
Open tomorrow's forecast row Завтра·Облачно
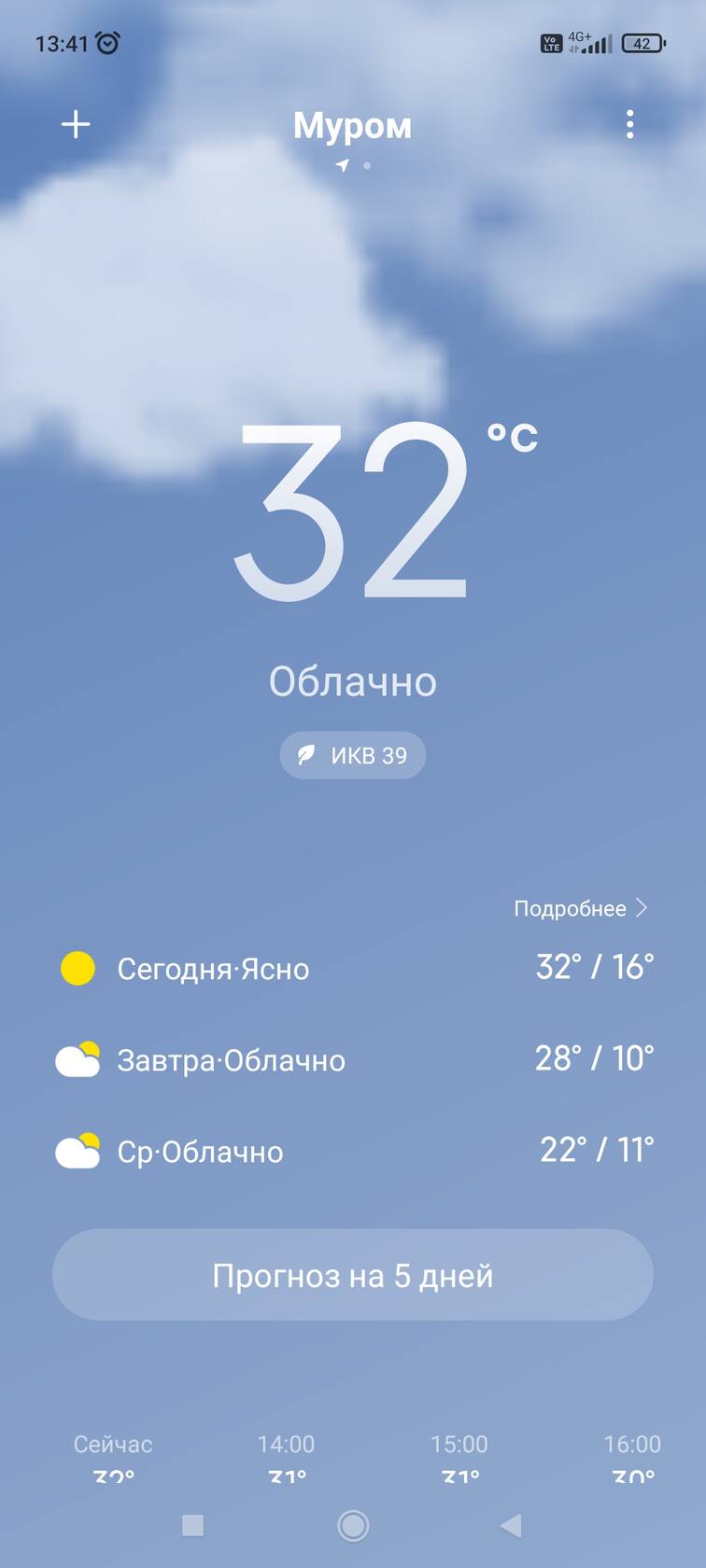353,1059
